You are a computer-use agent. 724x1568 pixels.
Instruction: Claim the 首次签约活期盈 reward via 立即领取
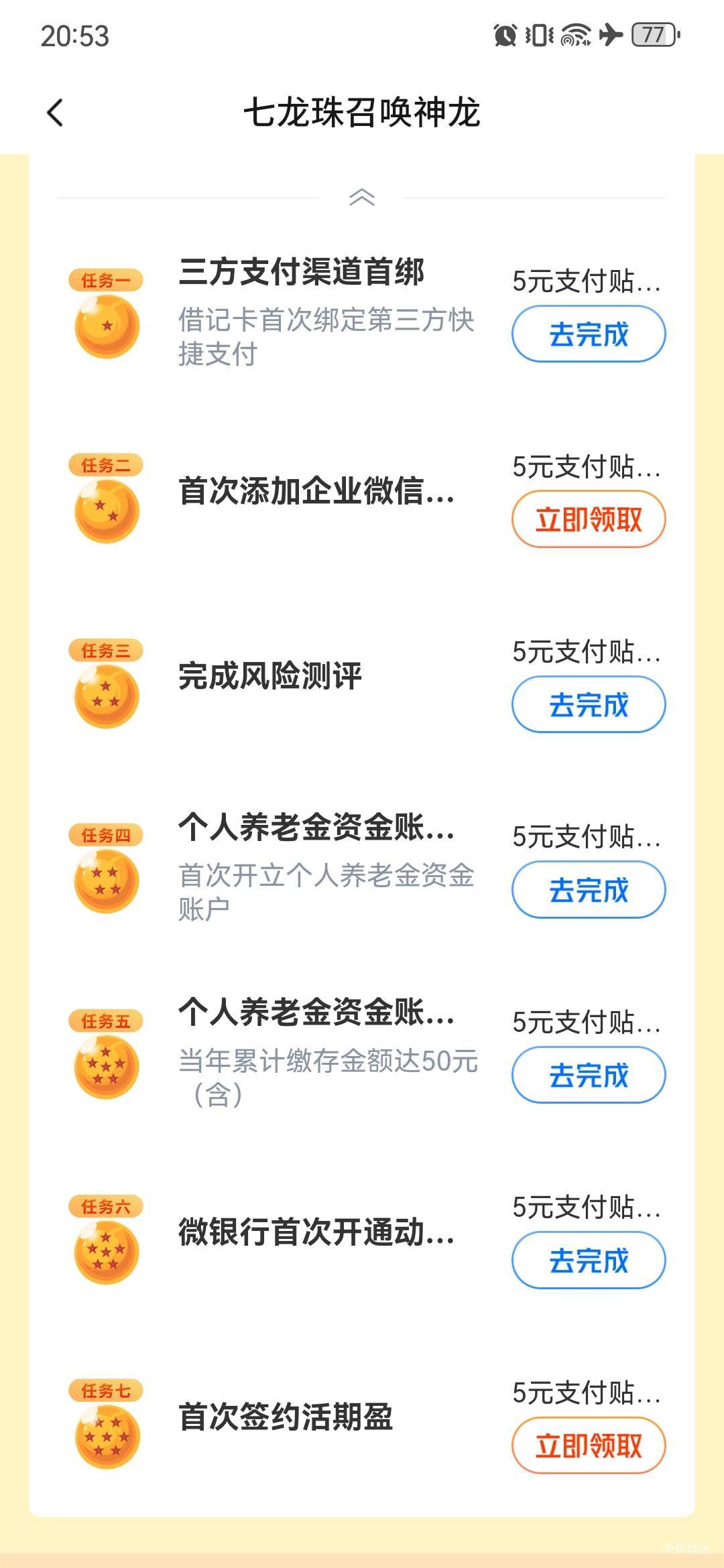(588, 1445)
